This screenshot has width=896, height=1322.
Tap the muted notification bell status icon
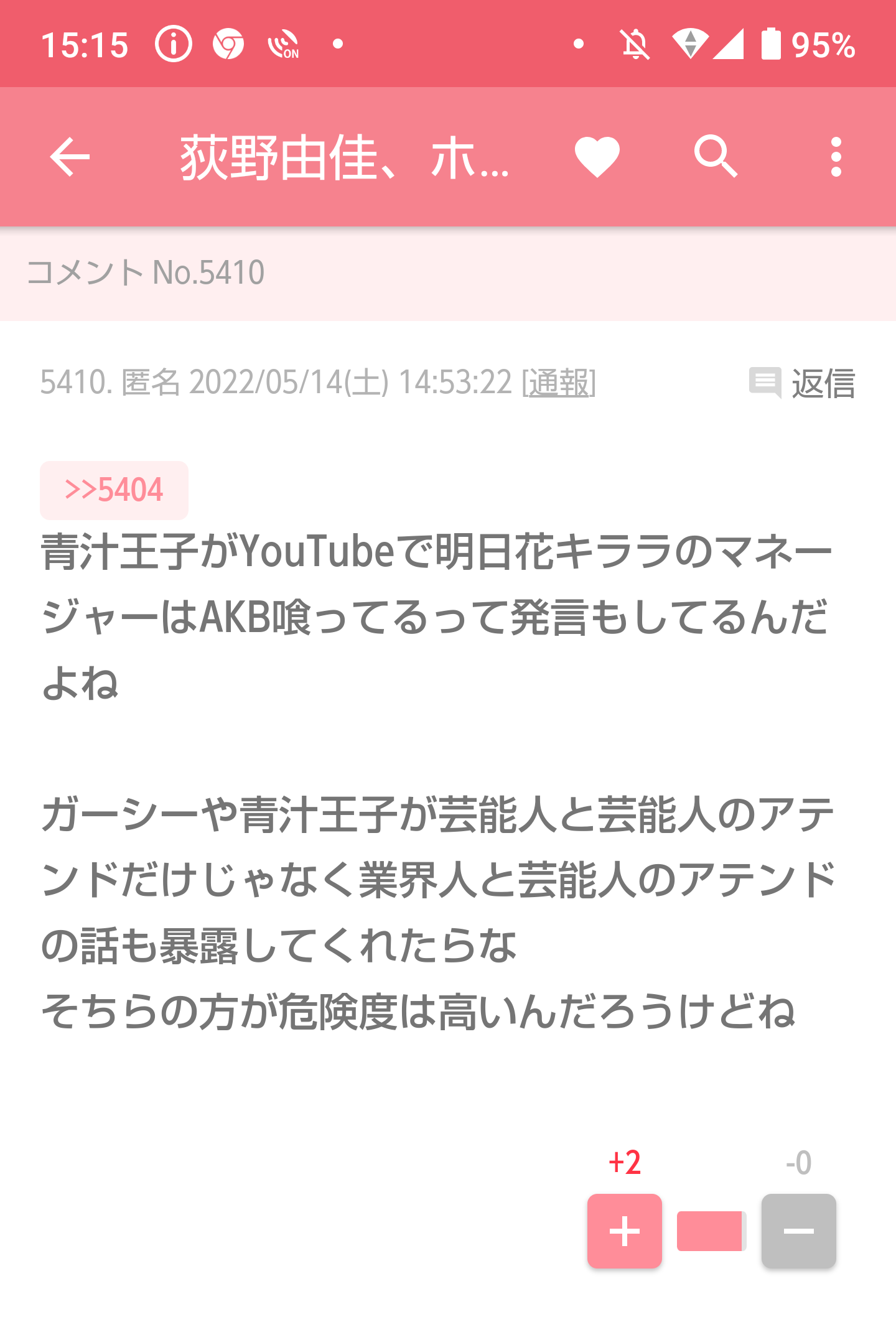[633, 44]
